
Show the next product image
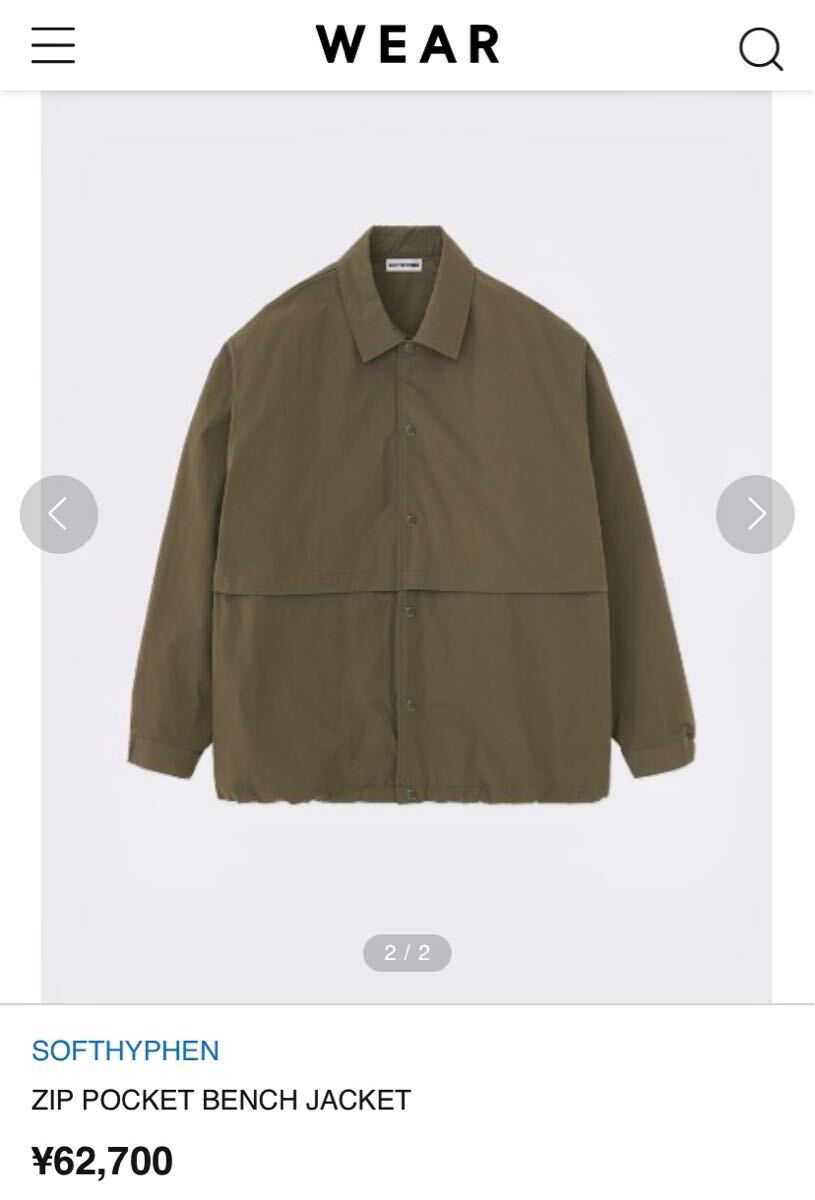[755, 514]
